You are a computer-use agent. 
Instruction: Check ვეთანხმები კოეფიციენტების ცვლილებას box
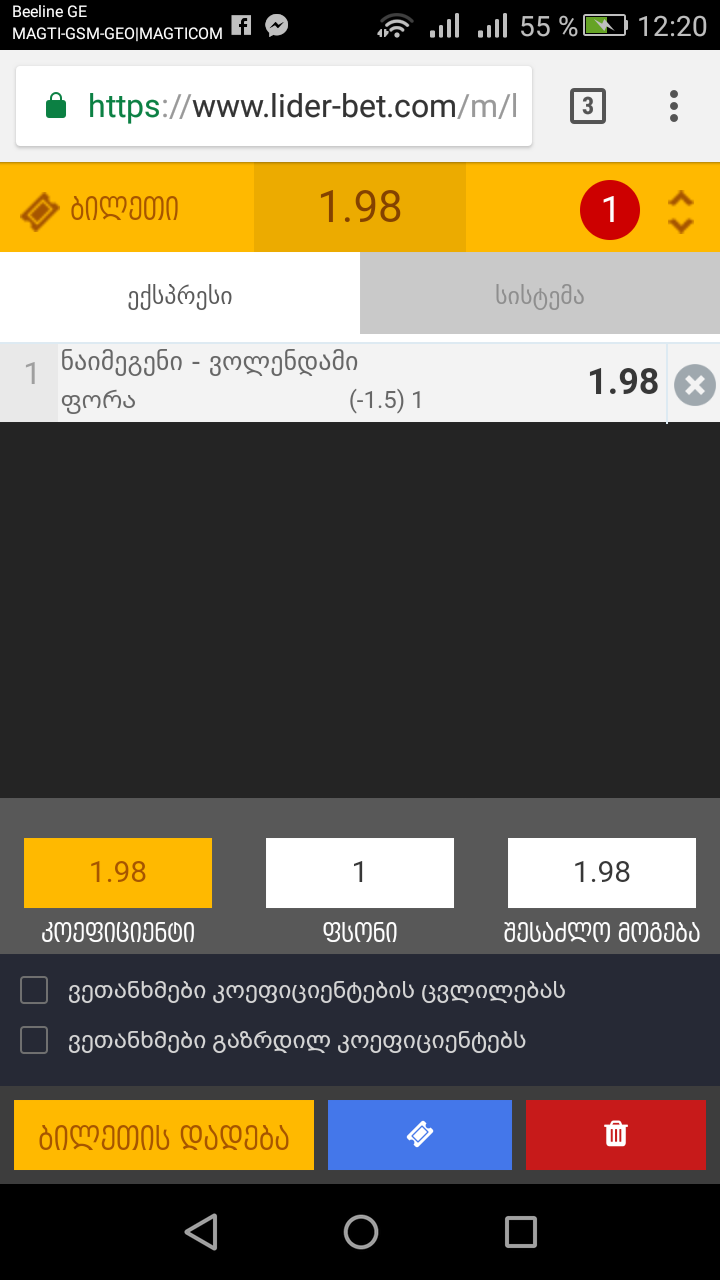coord(35,991)
